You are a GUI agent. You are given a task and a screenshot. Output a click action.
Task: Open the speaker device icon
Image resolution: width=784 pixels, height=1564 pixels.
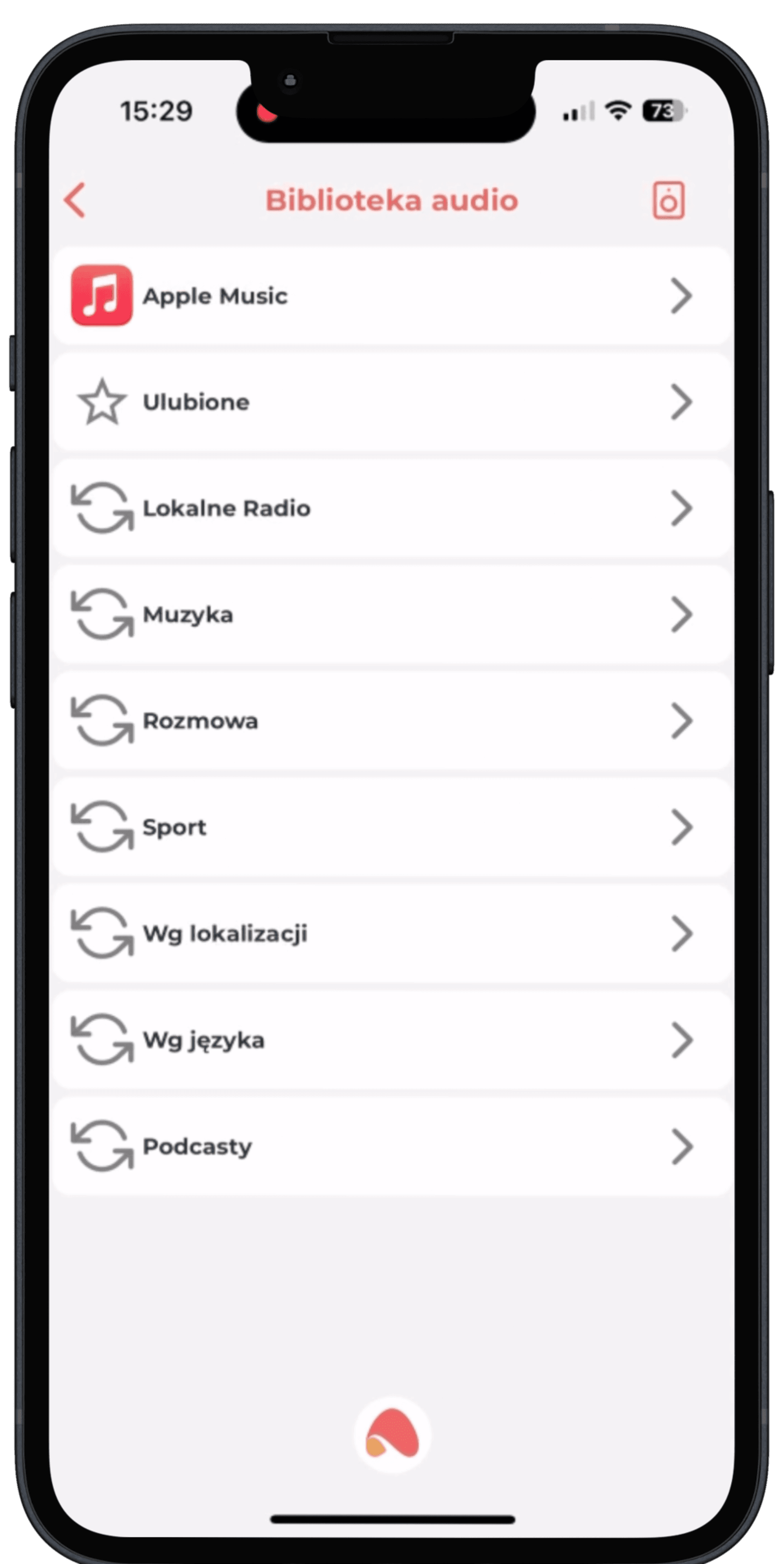pos(668,200)
